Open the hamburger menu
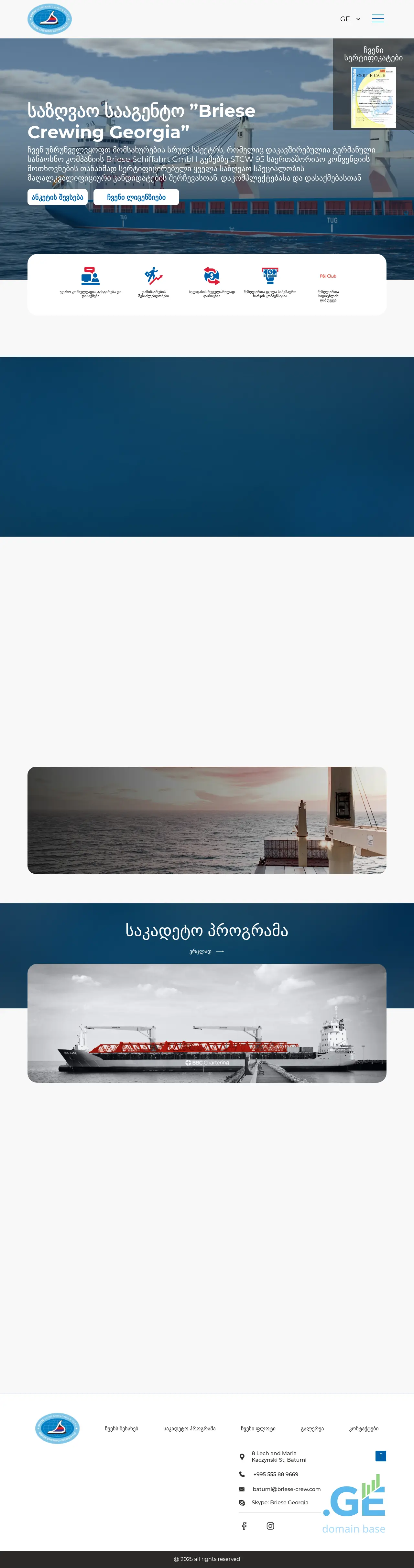The width and height of the screenshot is (414, 1568). [x=377, y=19]
